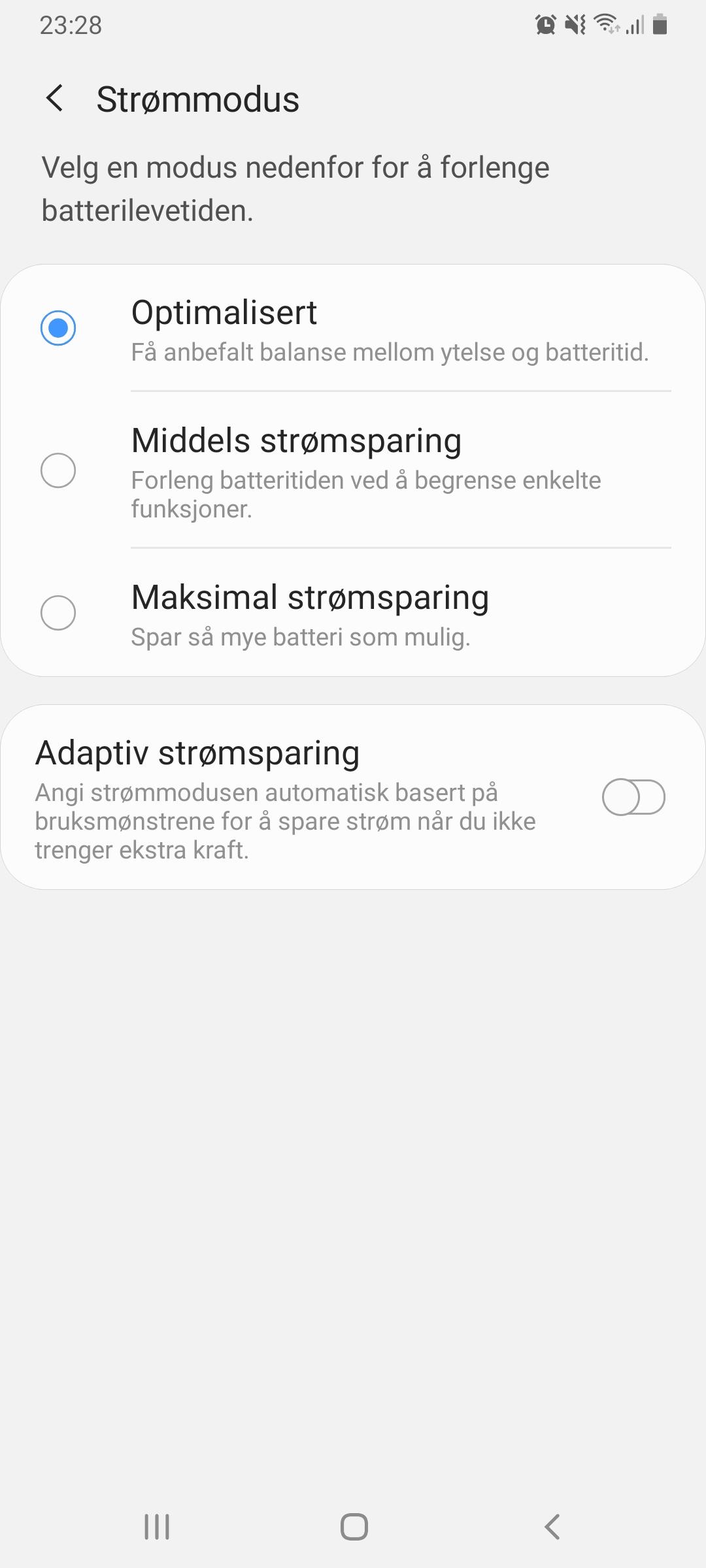Go back from the Strømmodus screen

pos(55,99)
